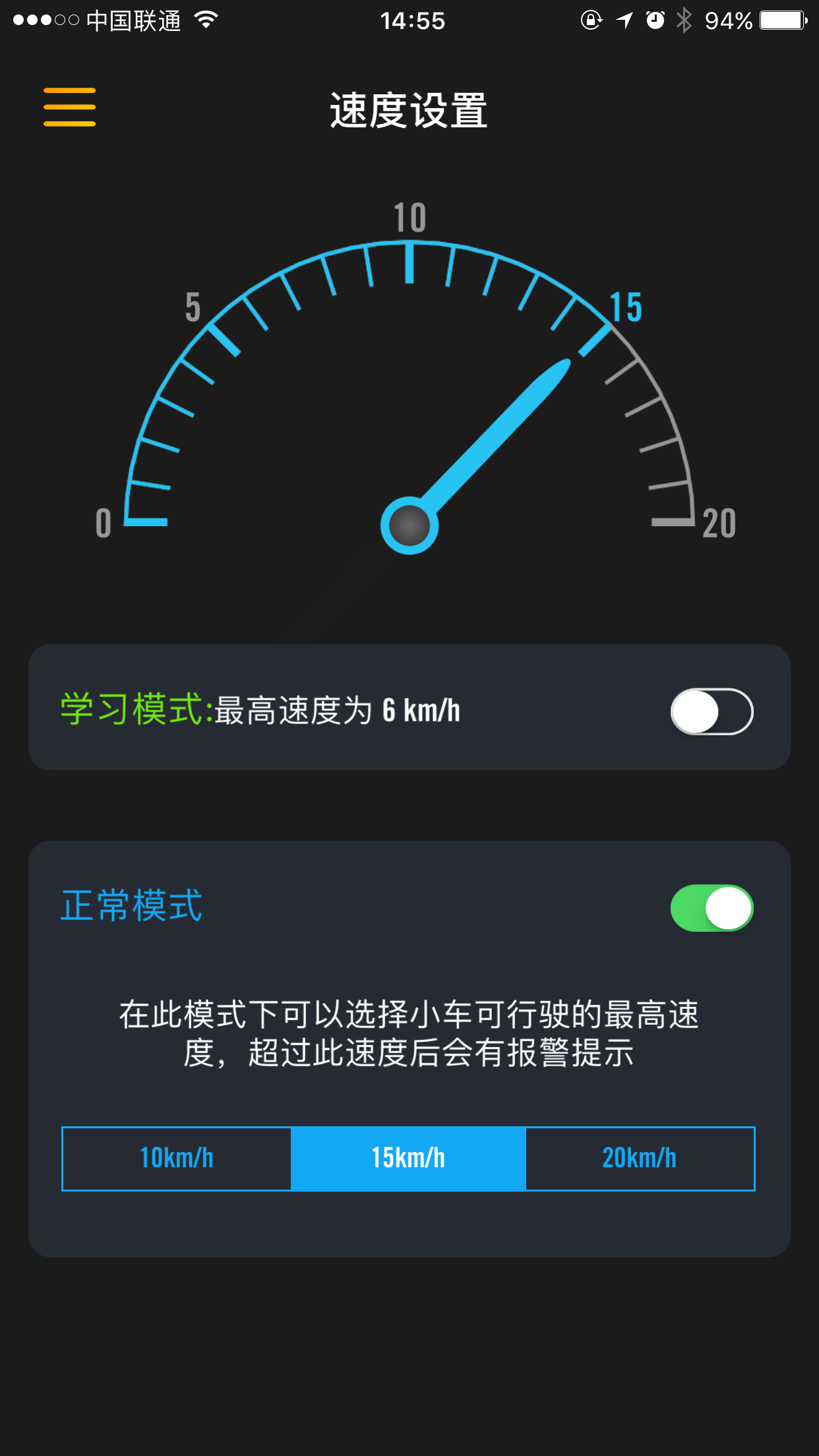Turn off normal mode (正常模式) switch
This screenshot has width=819, height=1456.
point(712,908)
